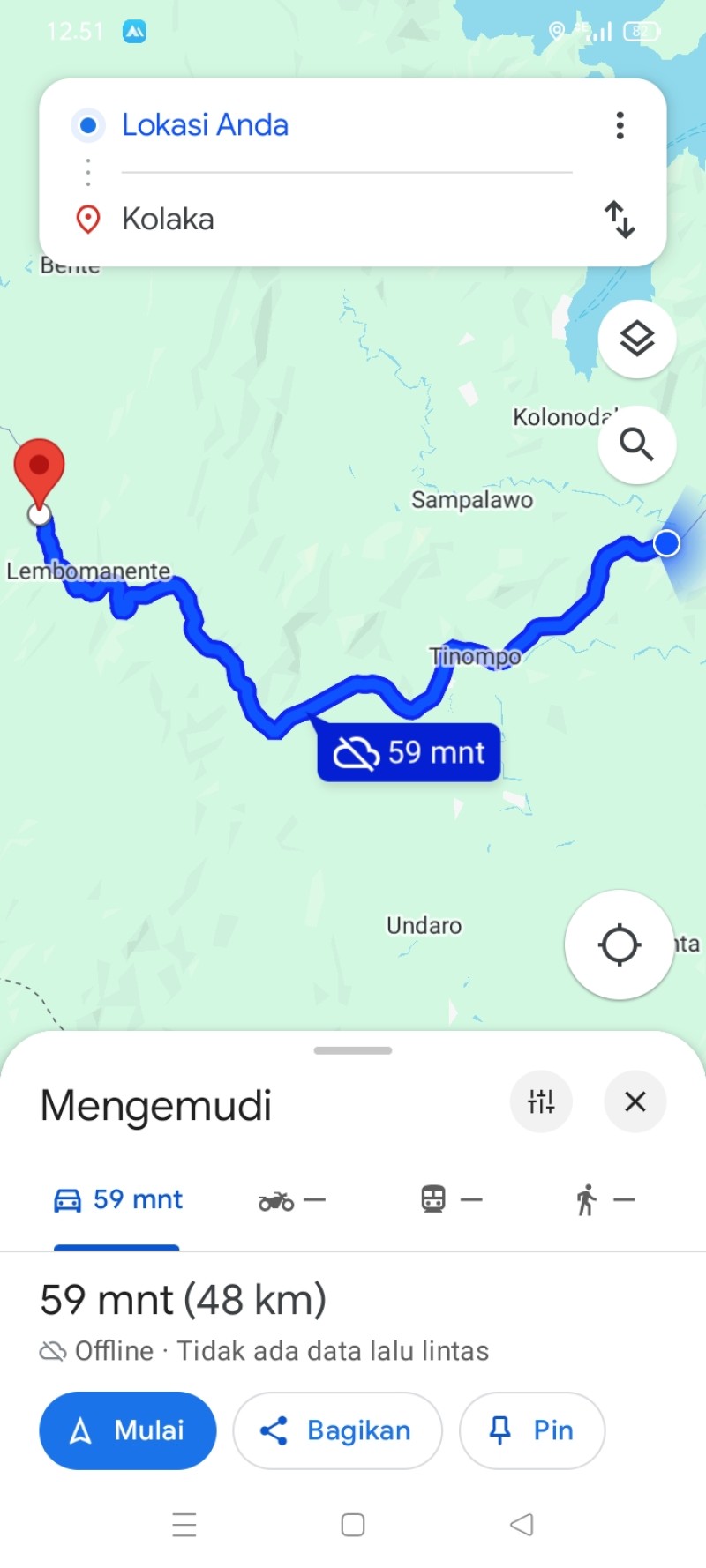The image size is (706, 1568).
Task: Tap the 59 mnt route label on map
Action: pyautogui.click(x=409, y=752)
